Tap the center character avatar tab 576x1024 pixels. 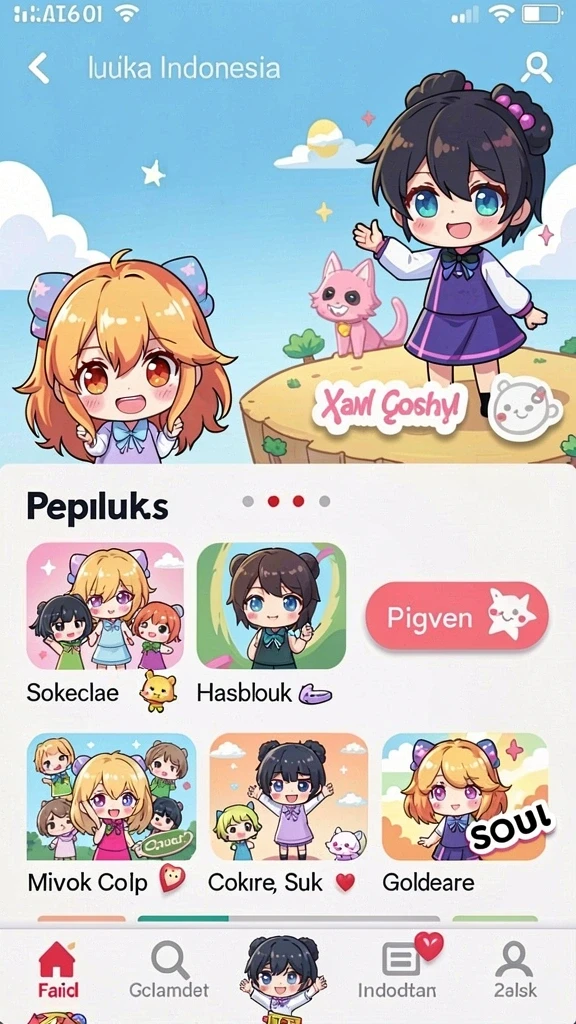[282, 977]
